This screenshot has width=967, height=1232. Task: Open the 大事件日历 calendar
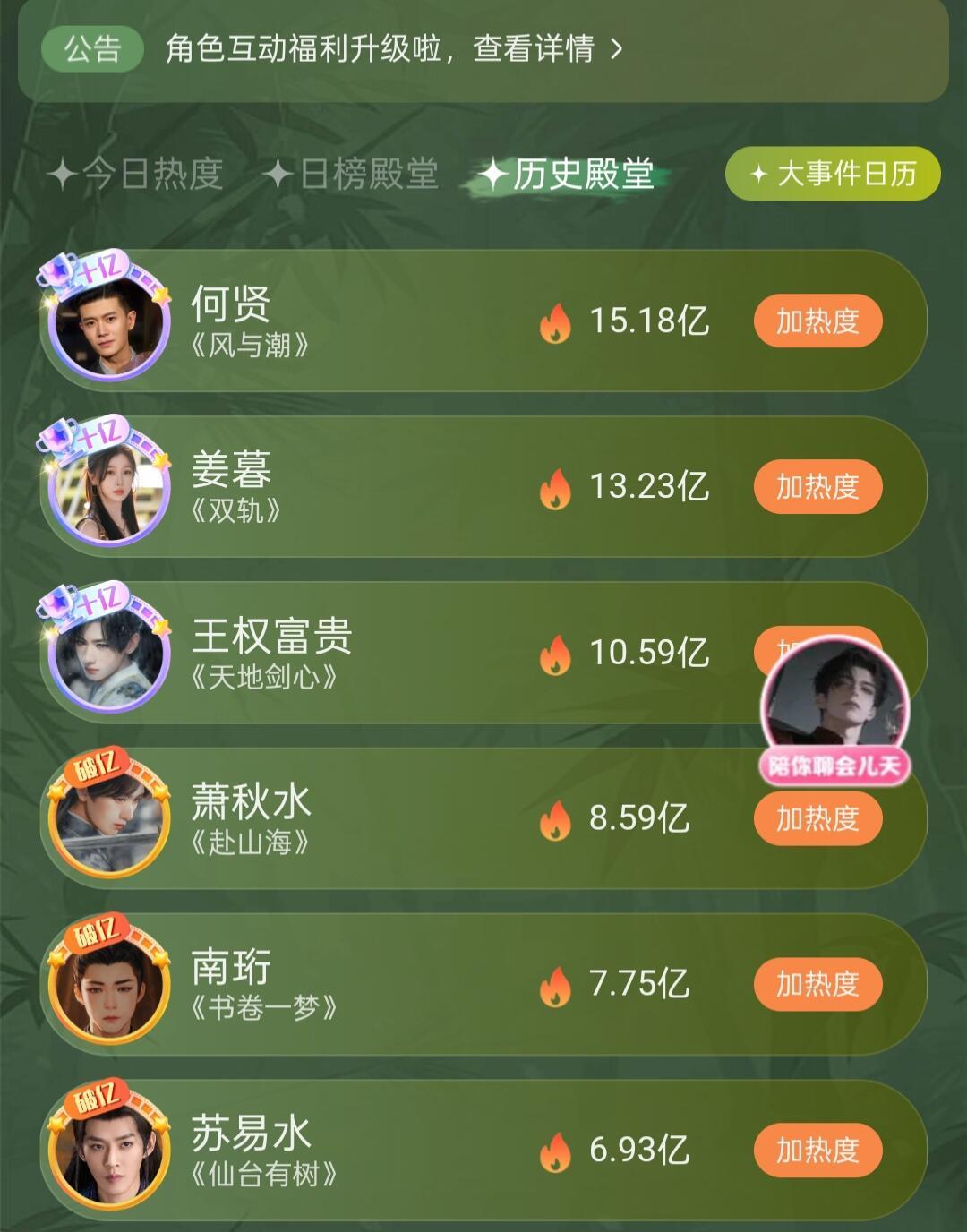click(833, 175)
